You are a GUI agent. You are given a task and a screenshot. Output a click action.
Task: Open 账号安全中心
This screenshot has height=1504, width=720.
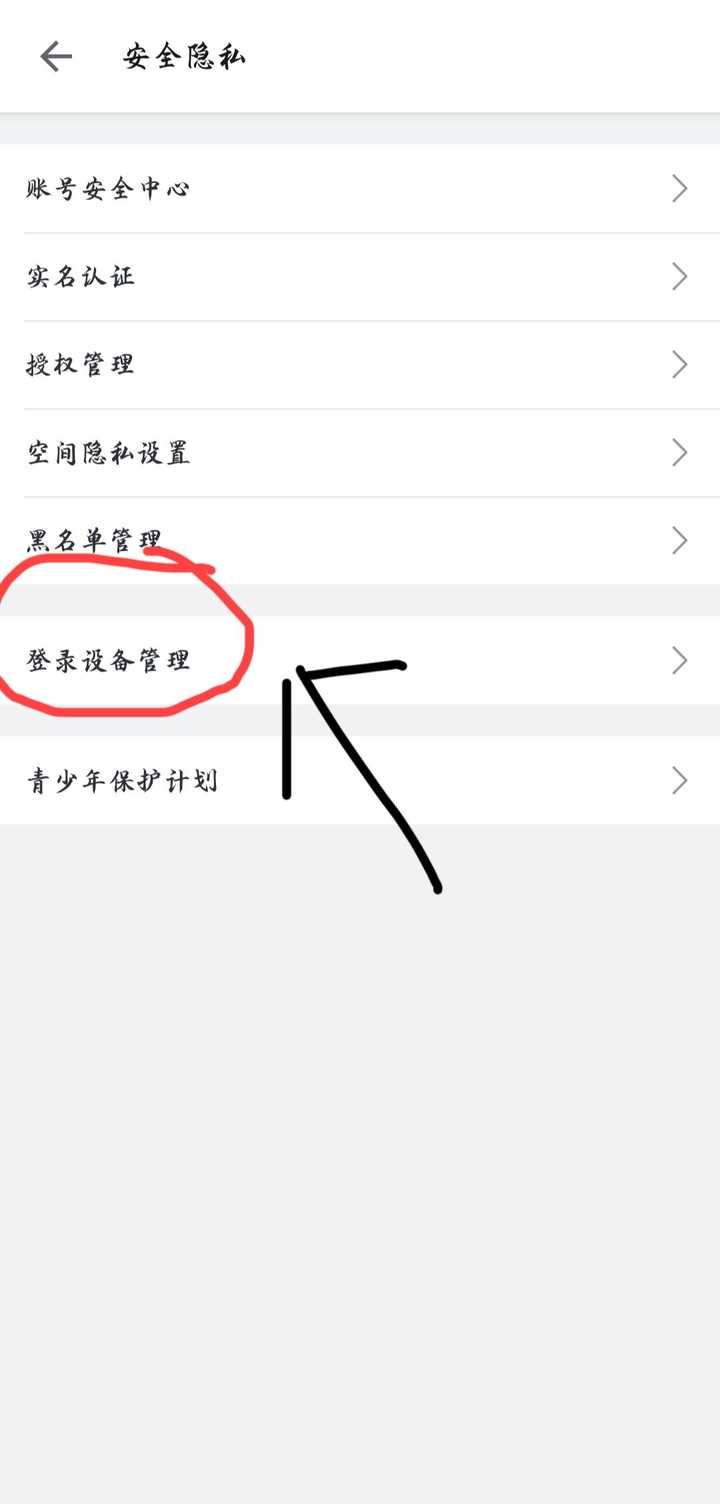pyautogui.click(x=360, y=189)
